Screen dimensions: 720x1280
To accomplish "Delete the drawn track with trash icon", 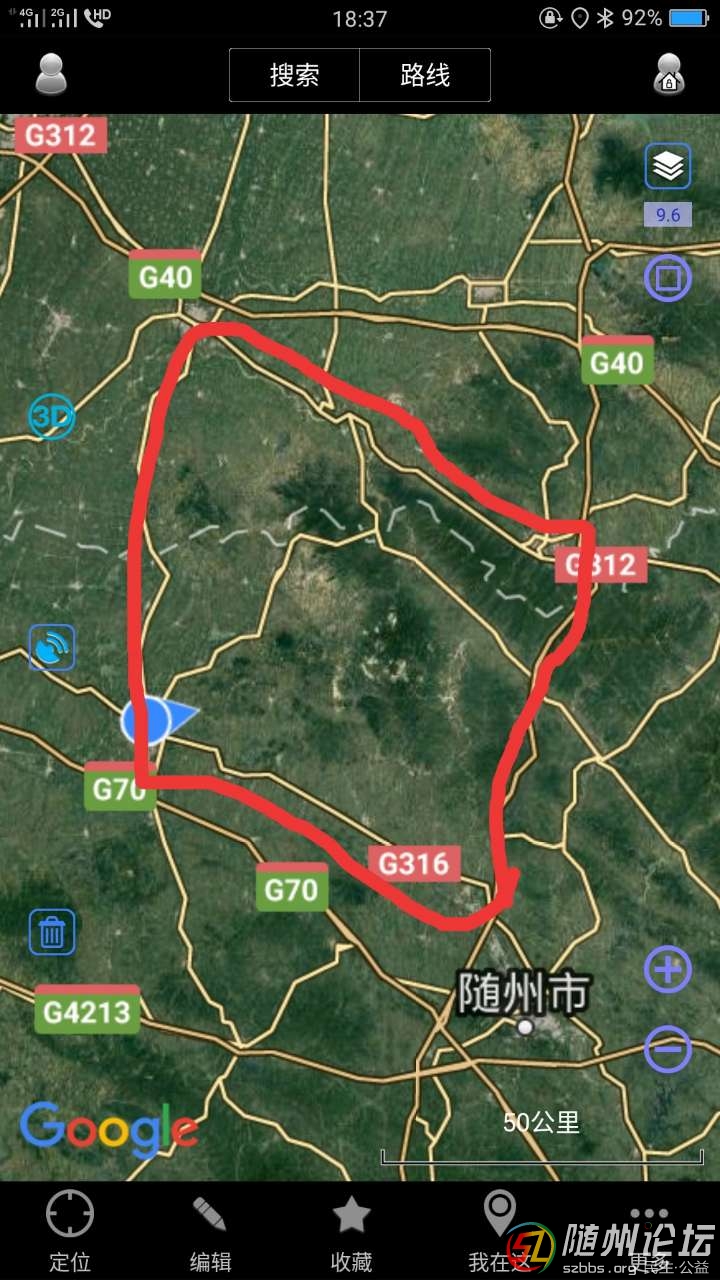I will pos(51,933).
